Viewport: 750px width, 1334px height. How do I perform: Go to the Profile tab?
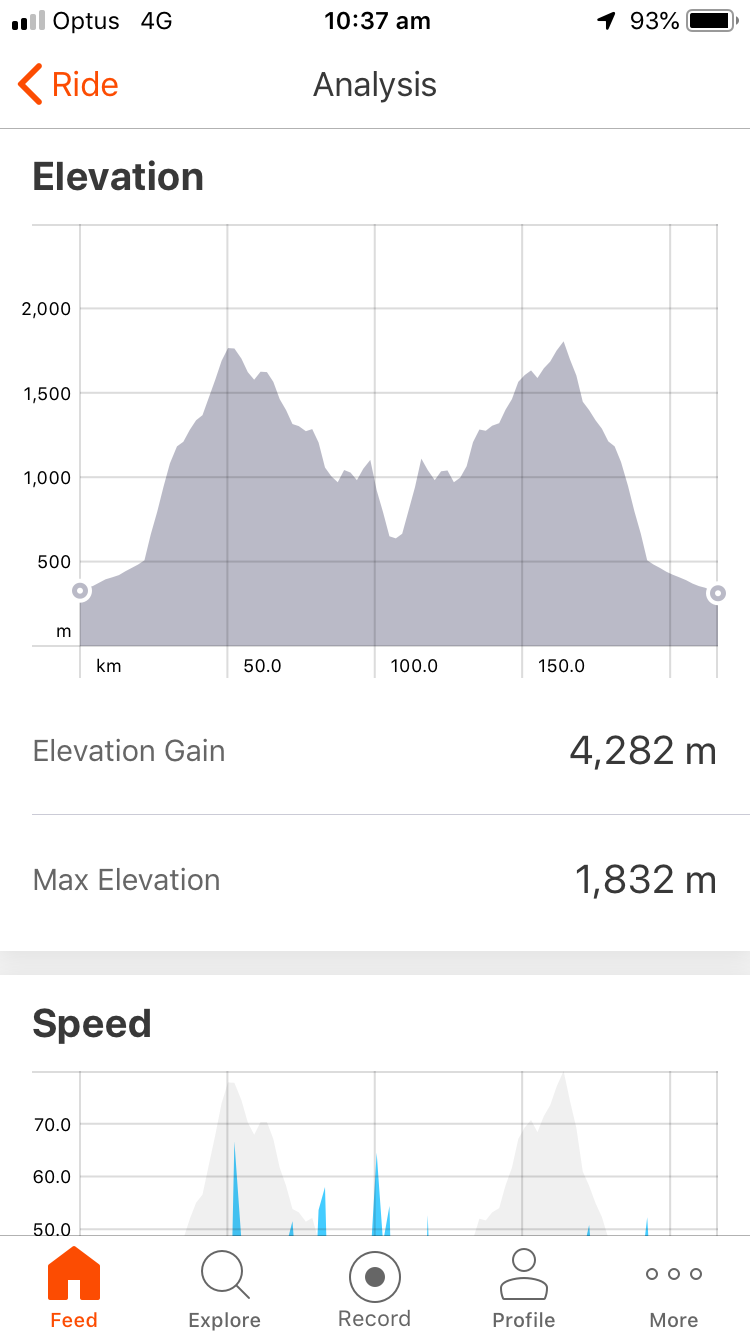pyautogui.click(x=524, y=1288)
